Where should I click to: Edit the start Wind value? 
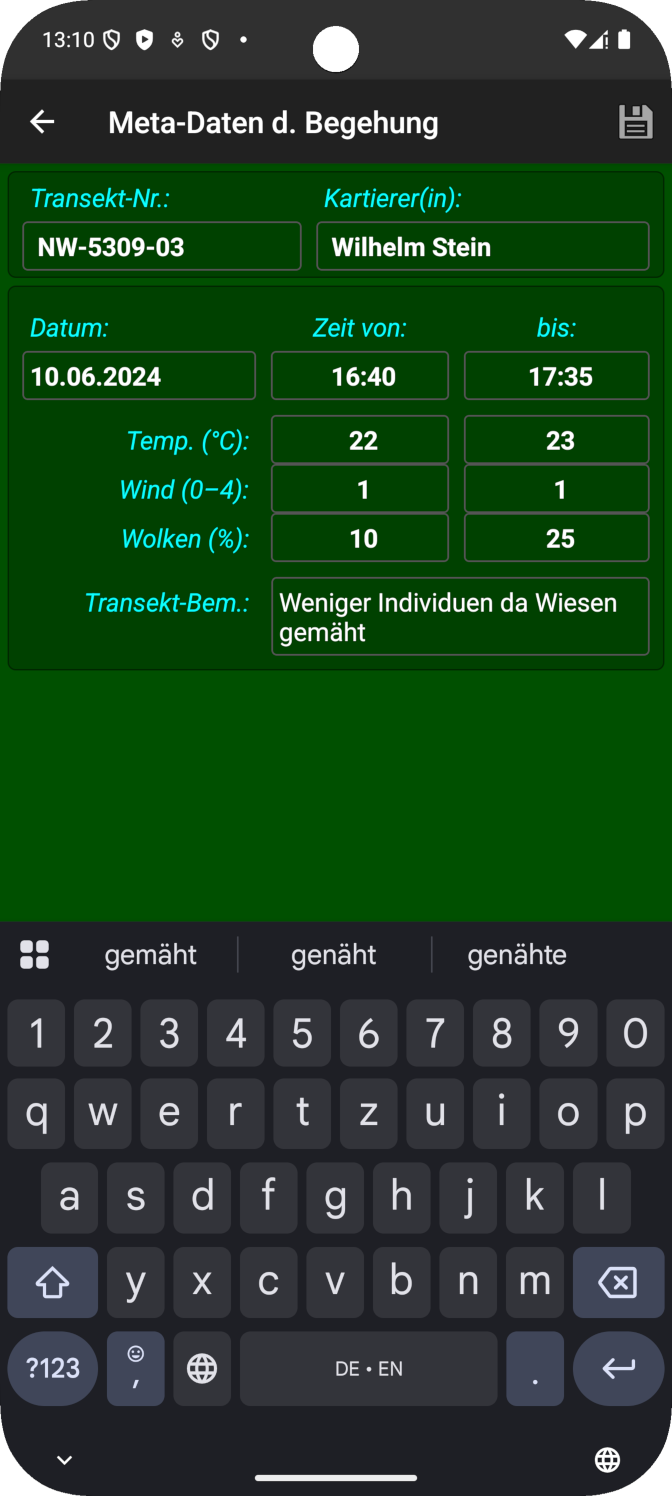pyautogui.click(x=360, y=489)
